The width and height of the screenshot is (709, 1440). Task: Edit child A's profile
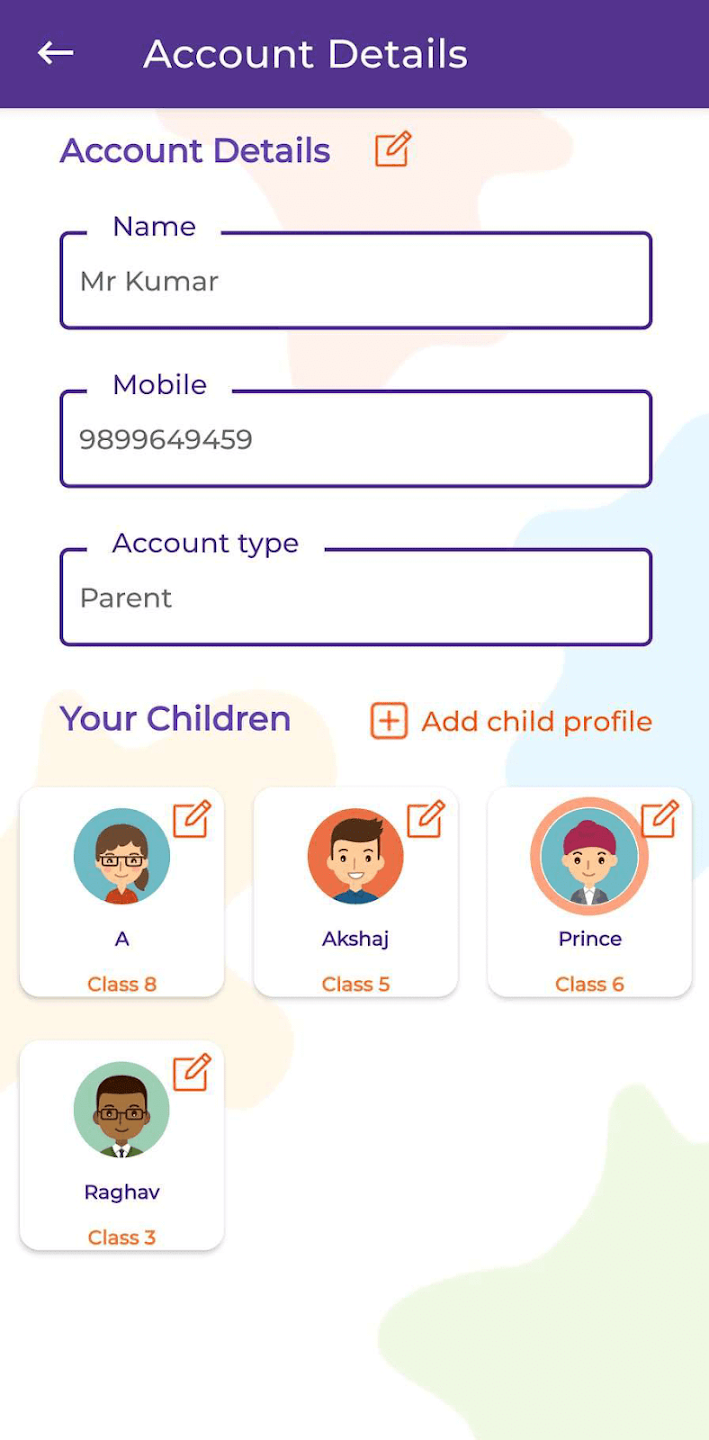tap(192, 819)
